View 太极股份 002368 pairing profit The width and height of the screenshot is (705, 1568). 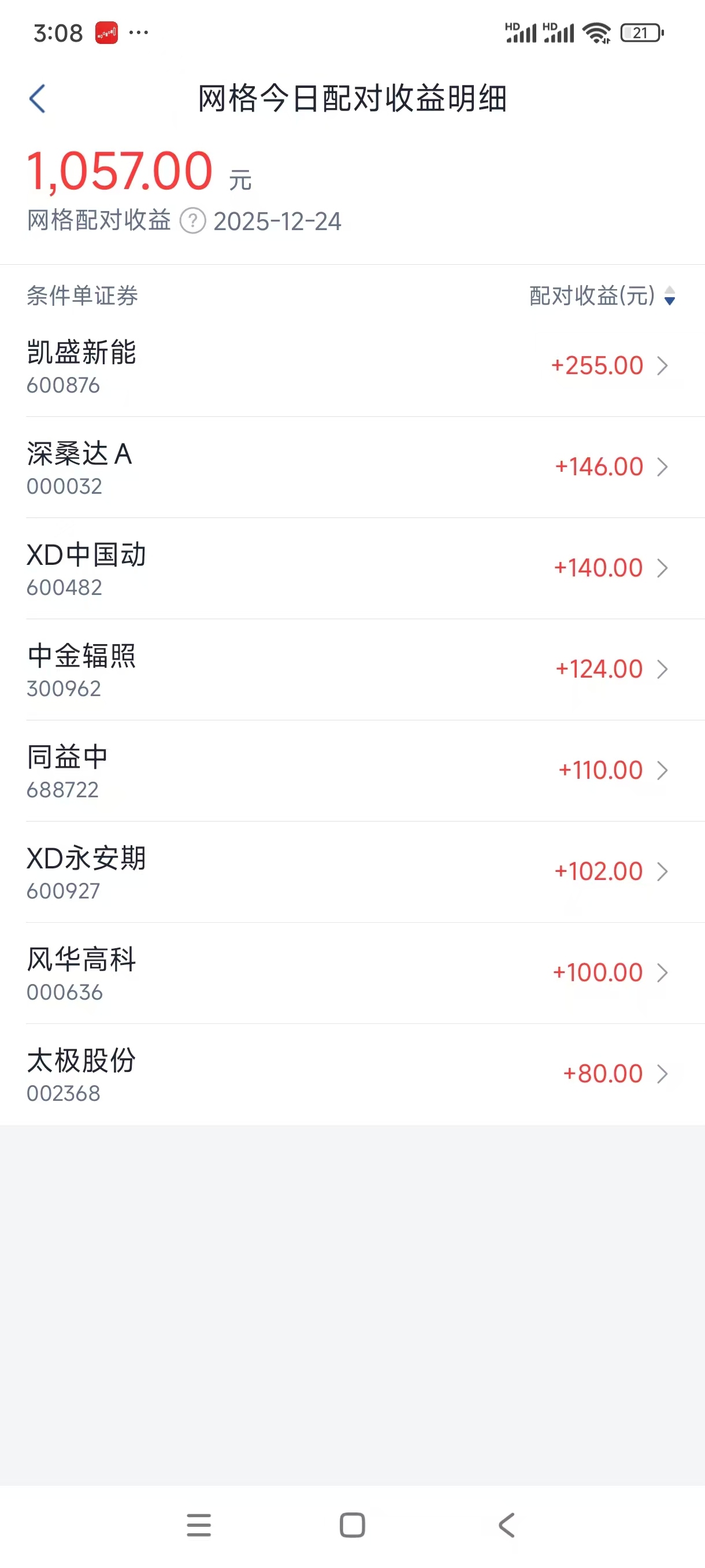(x=353, y=1074)
